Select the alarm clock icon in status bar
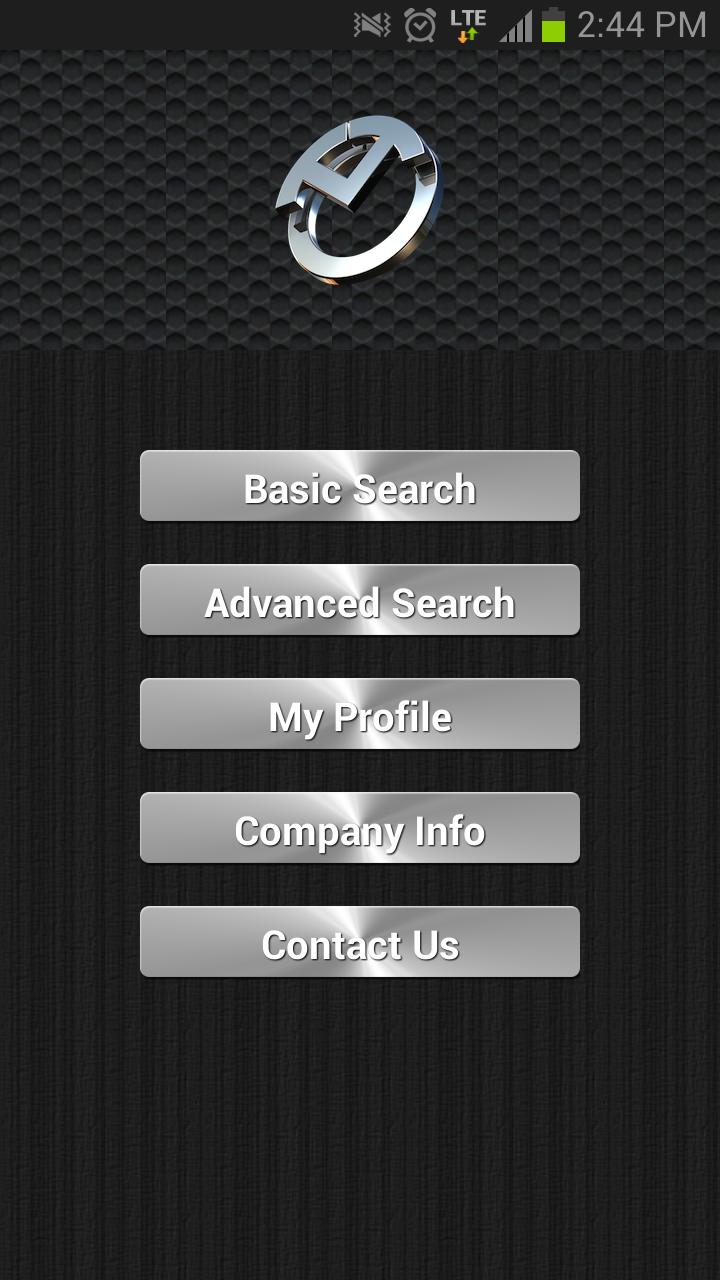720x1280 pixels. click(420, 20)
